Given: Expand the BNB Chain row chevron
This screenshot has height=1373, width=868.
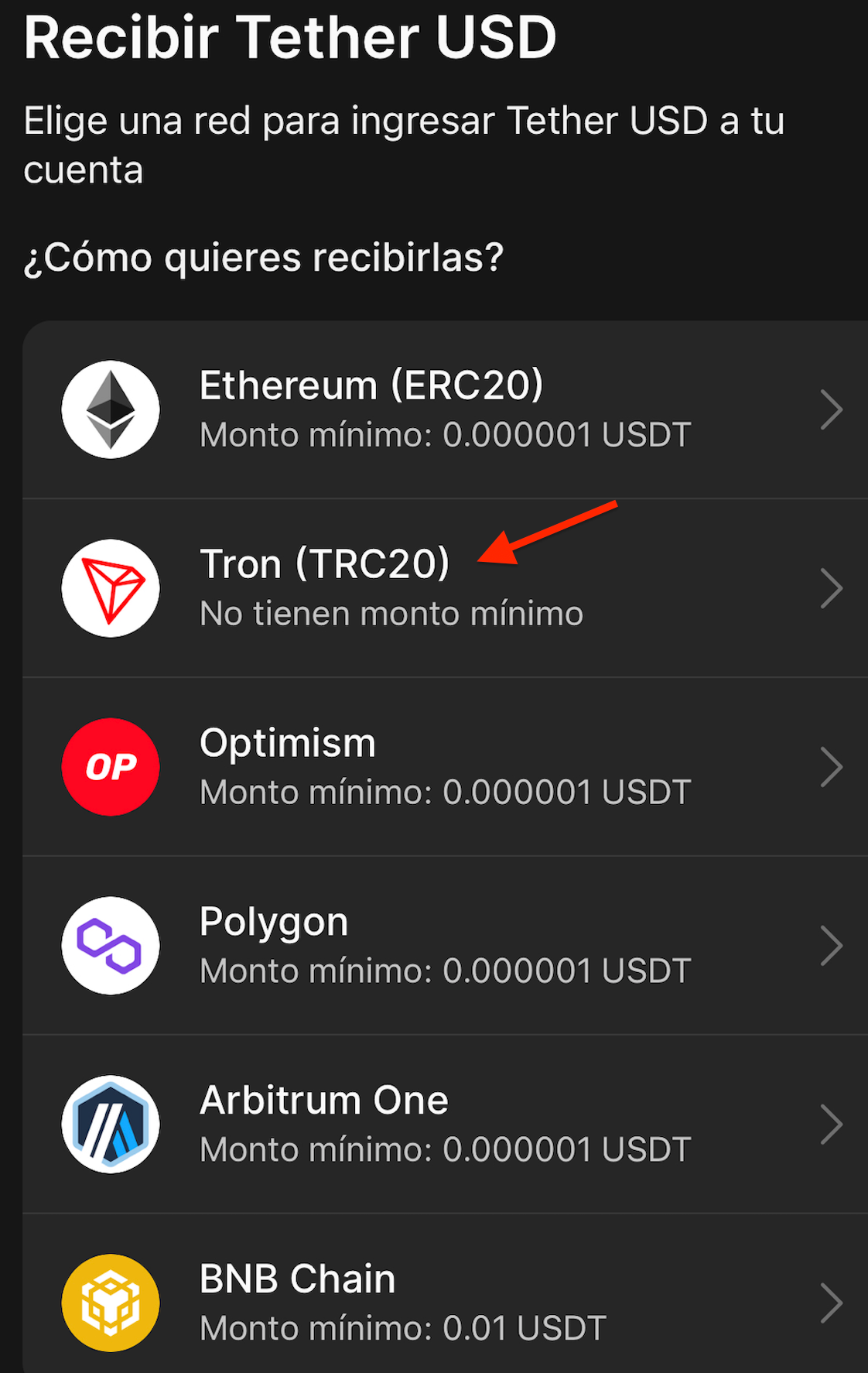Looking at the screenshot, I should [832, 1303].
